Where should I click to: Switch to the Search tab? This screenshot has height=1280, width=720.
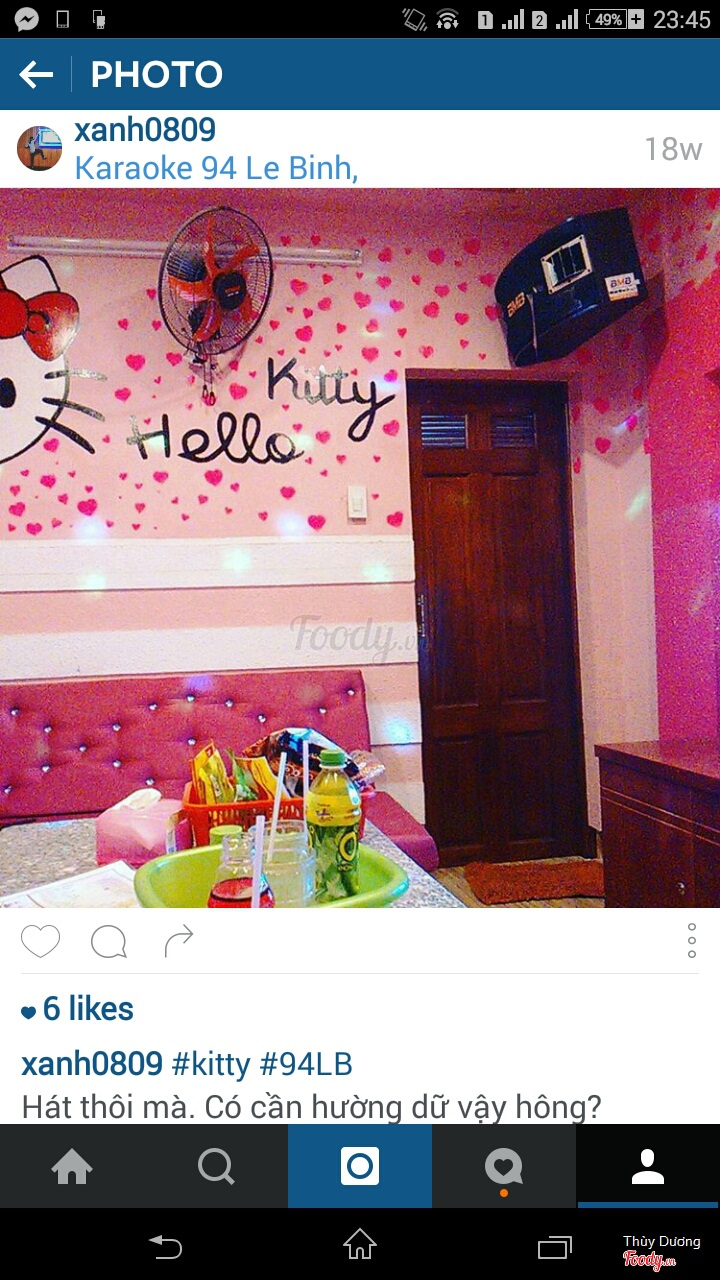[x=216, y=1166]
